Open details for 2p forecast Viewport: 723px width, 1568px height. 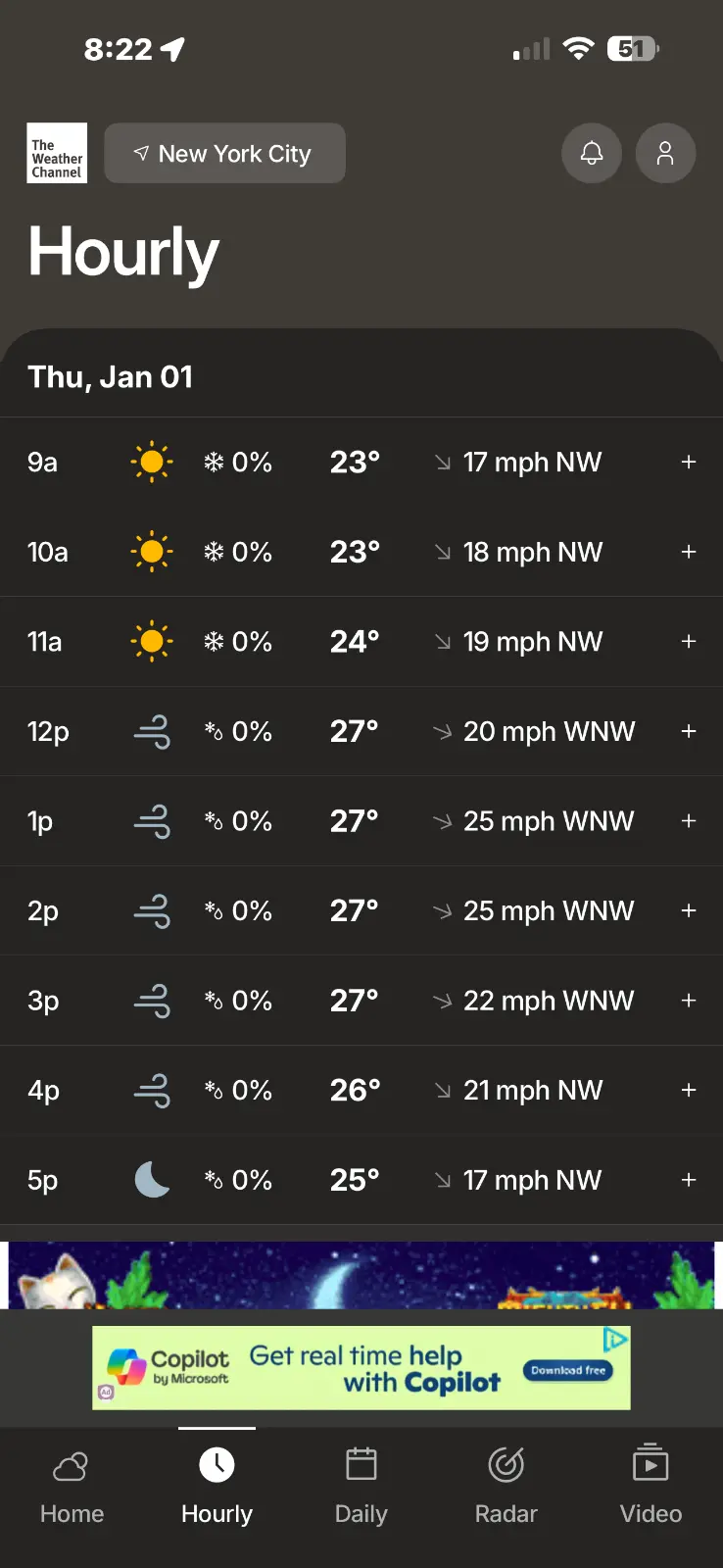(x=689, y=910)
